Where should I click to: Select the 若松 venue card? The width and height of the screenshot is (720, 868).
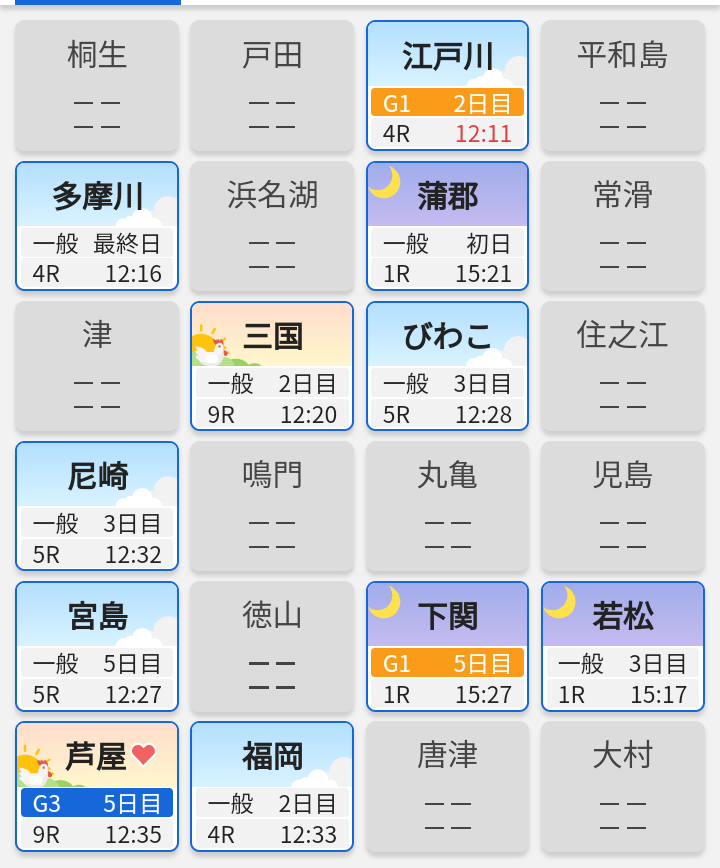click(622, 646)
